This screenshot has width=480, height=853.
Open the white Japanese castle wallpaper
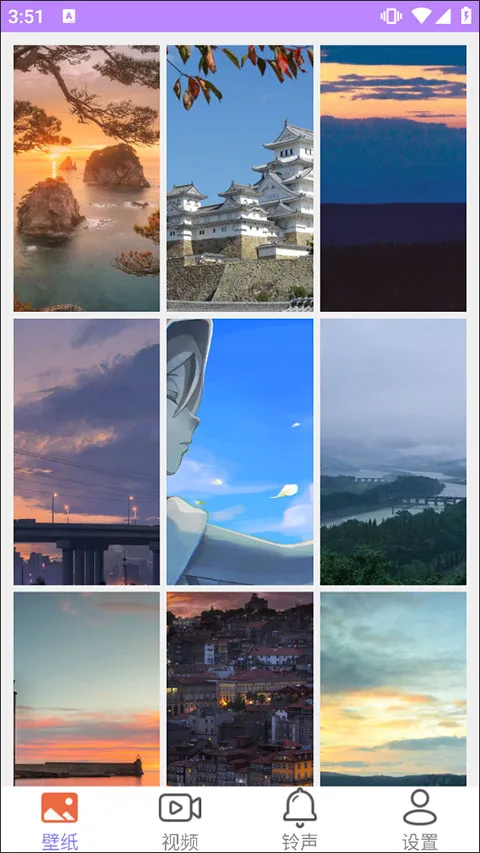pyautogui.click(x=240, y=178)
